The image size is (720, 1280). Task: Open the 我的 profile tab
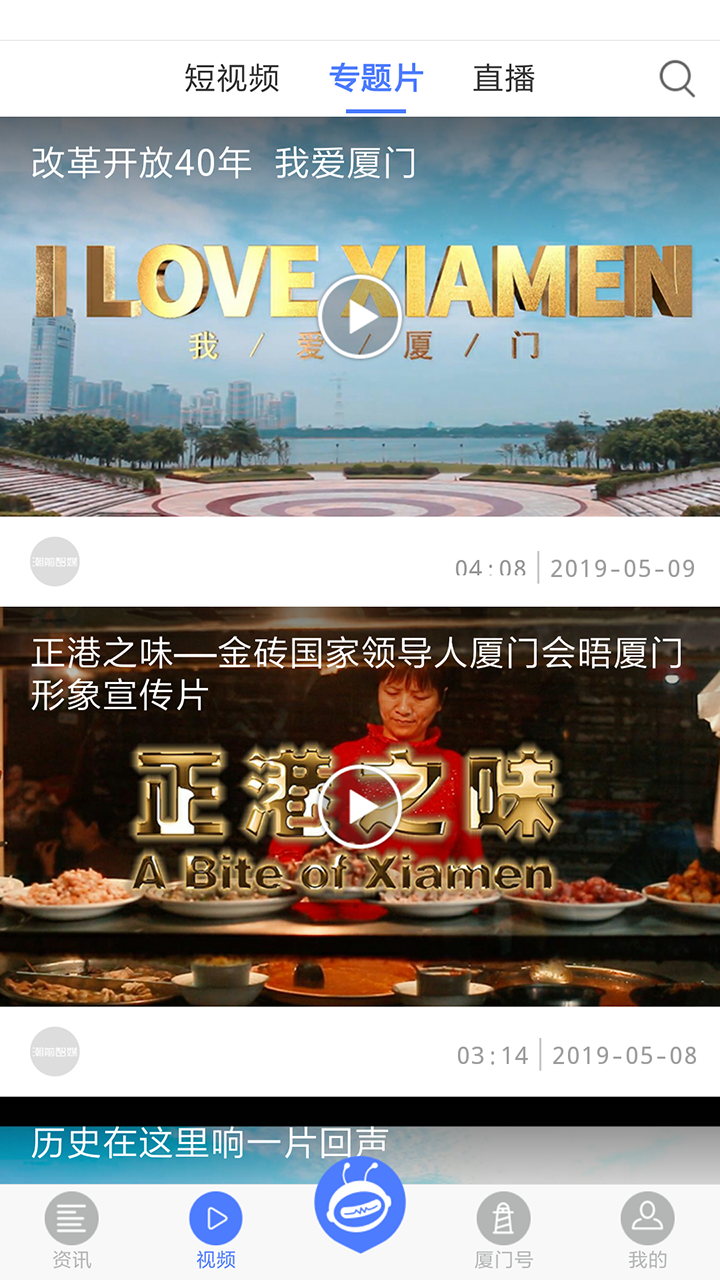647,1230
